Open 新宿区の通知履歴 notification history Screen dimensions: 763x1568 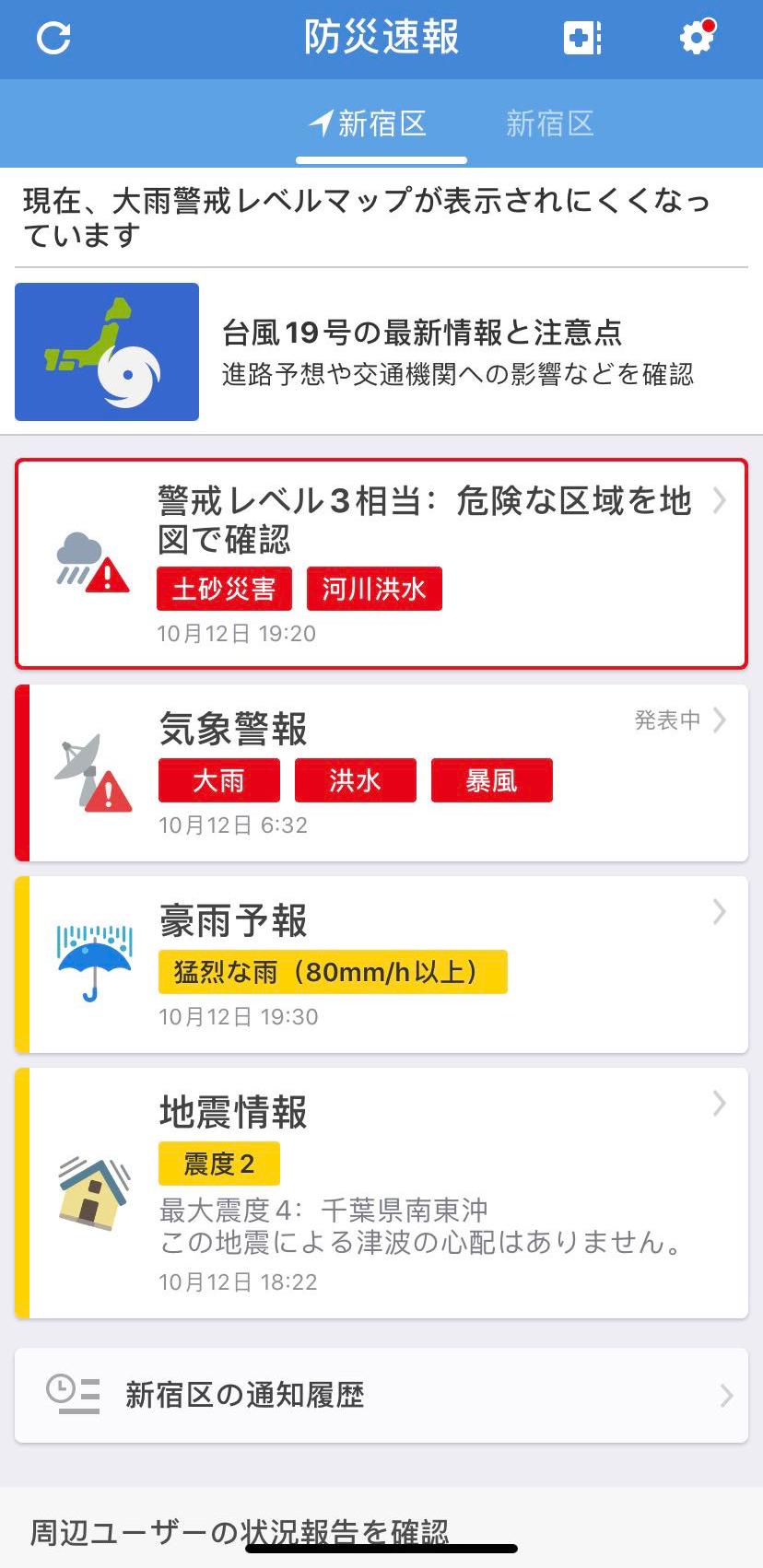coord(381,1396)
